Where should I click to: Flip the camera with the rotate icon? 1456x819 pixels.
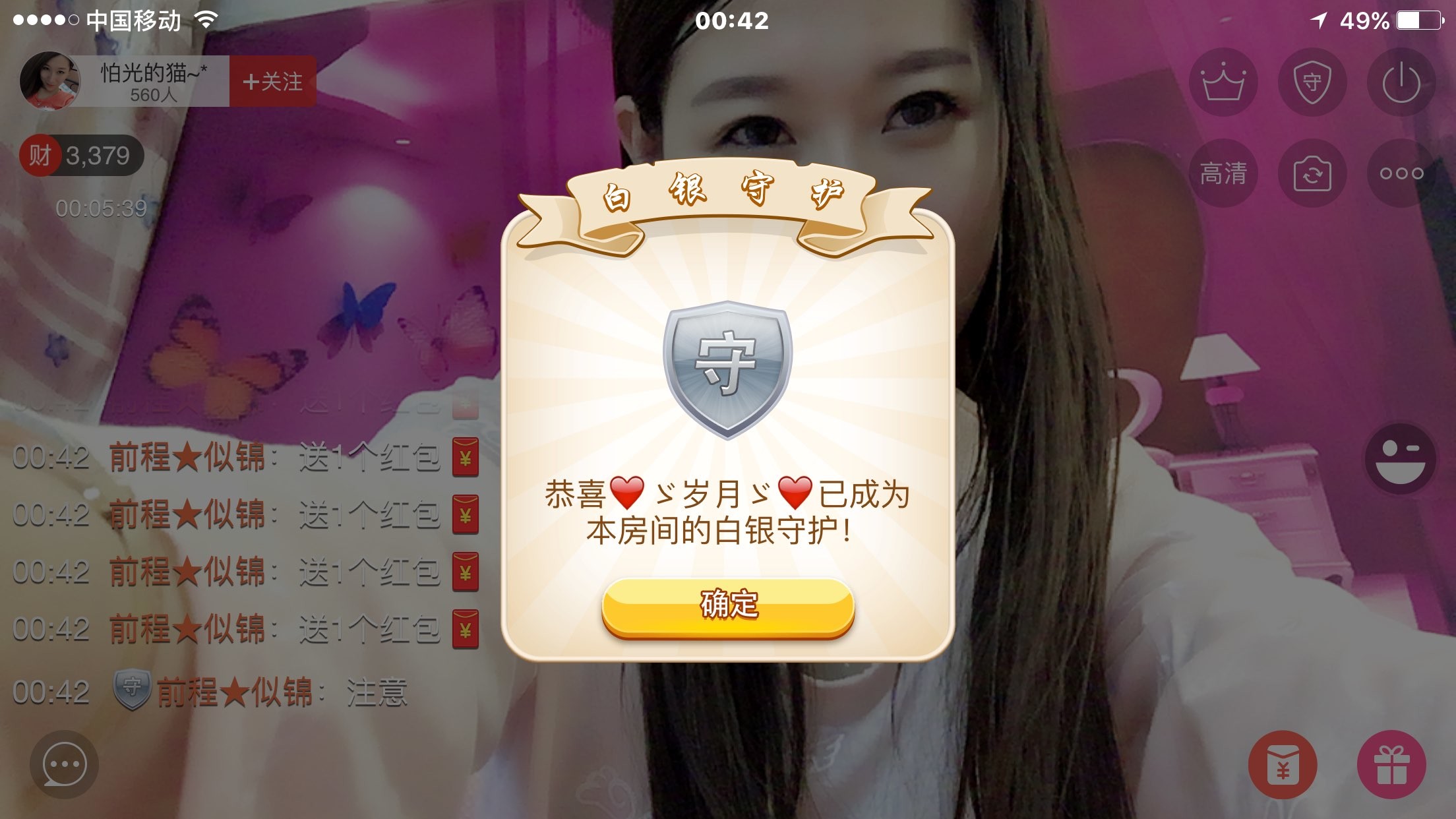point(1312,173)
